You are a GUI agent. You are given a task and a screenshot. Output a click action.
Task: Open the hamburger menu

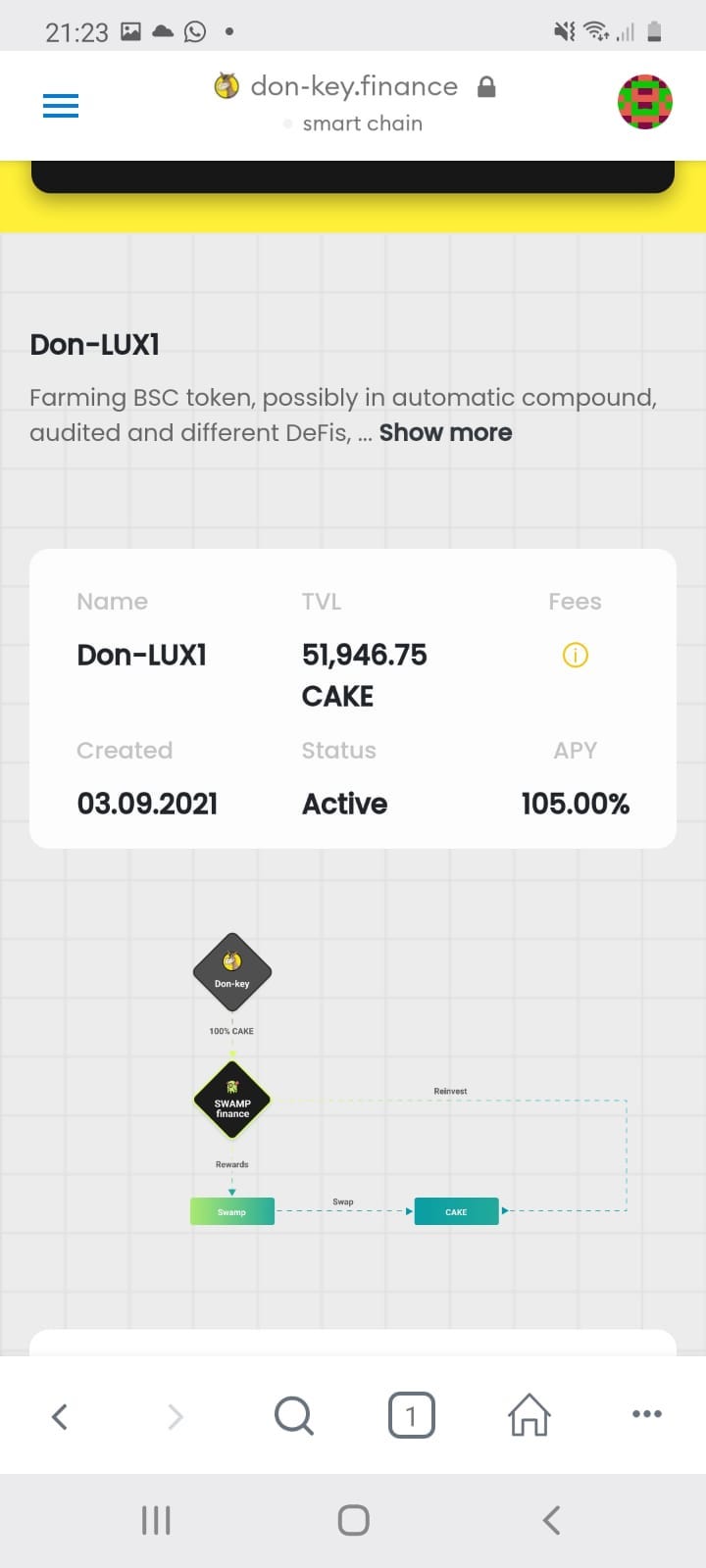tap(61, 106)
